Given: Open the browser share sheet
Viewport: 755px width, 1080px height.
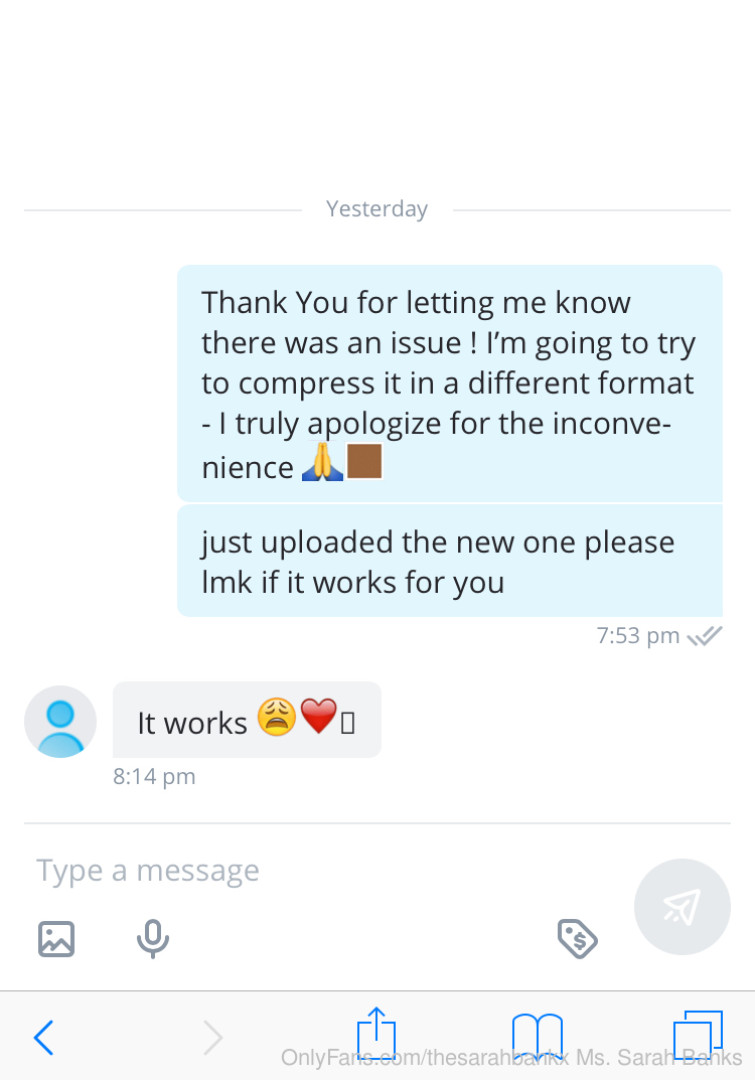Looking at the screenshot, I should 377,1032.
